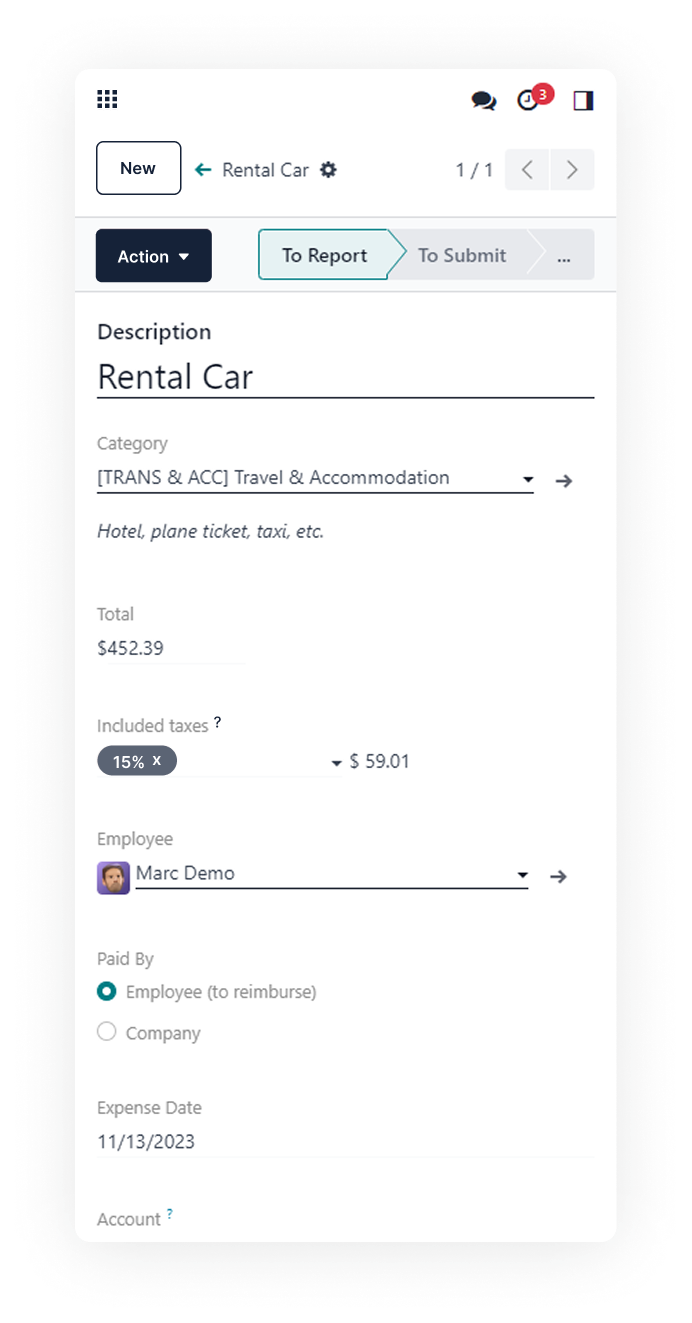
Task: Edit the Expense Date 11/13/2023 field
Action: 345,1142
